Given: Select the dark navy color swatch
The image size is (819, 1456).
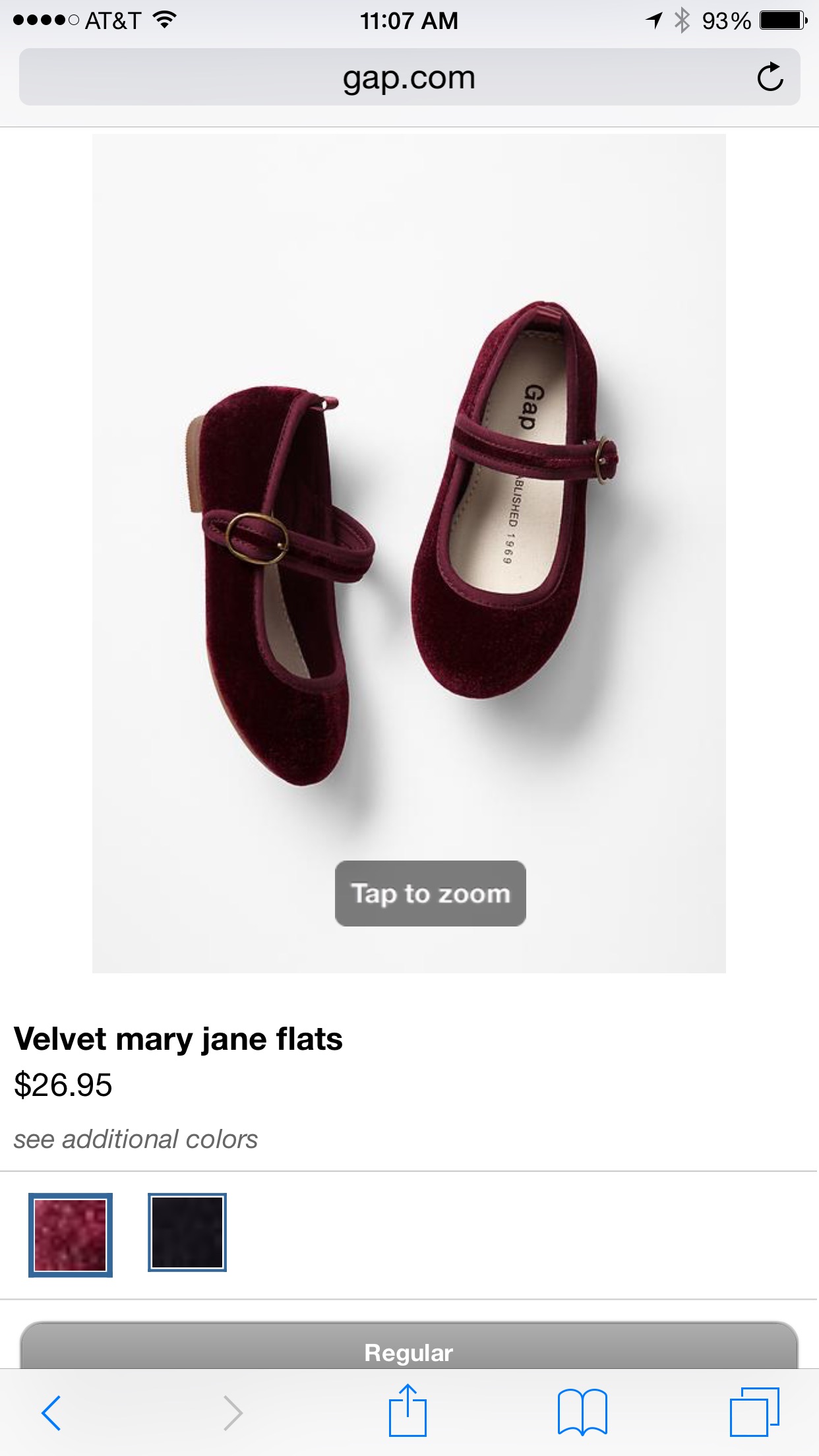Looking at the screenshot, I should tap(187, 1232).
